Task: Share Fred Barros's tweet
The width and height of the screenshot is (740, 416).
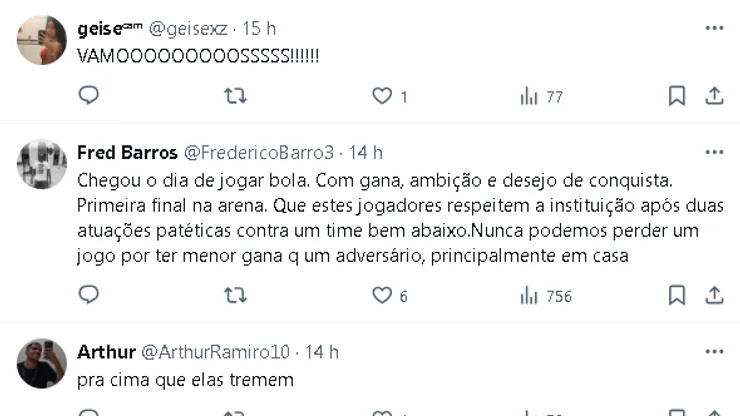Action: [714, 295]
